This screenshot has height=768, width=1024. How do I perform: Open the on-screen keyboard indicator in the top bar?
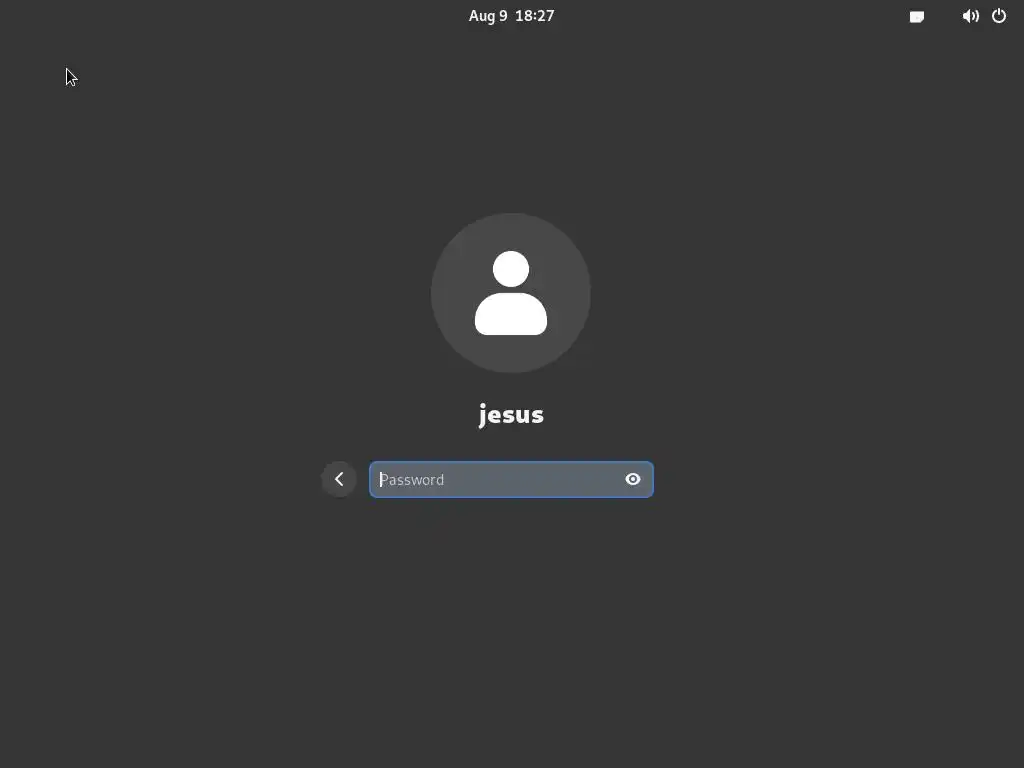(x=916, y=16)
